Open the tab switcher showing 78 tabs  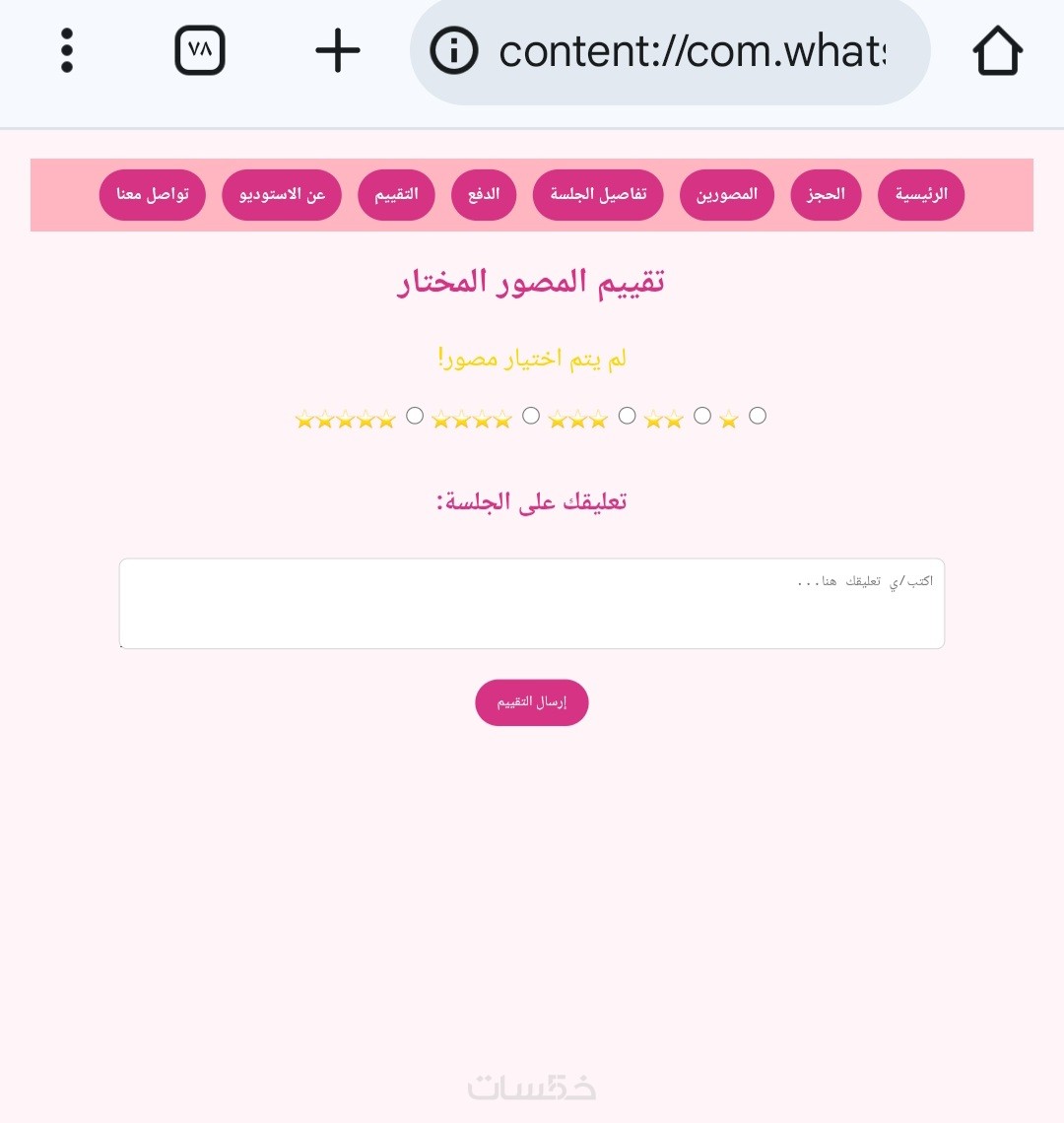pos(200,50)
